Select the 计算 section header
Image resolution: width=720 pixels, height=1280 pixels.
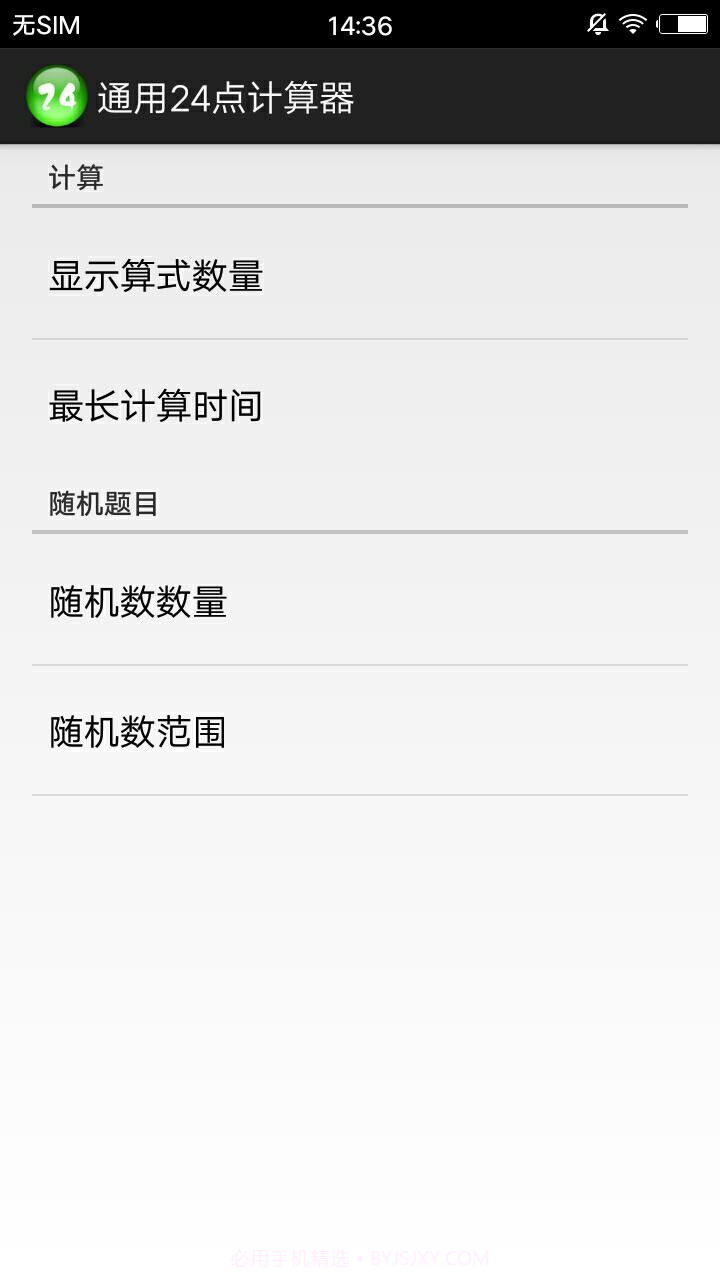(x=75, y=177)
